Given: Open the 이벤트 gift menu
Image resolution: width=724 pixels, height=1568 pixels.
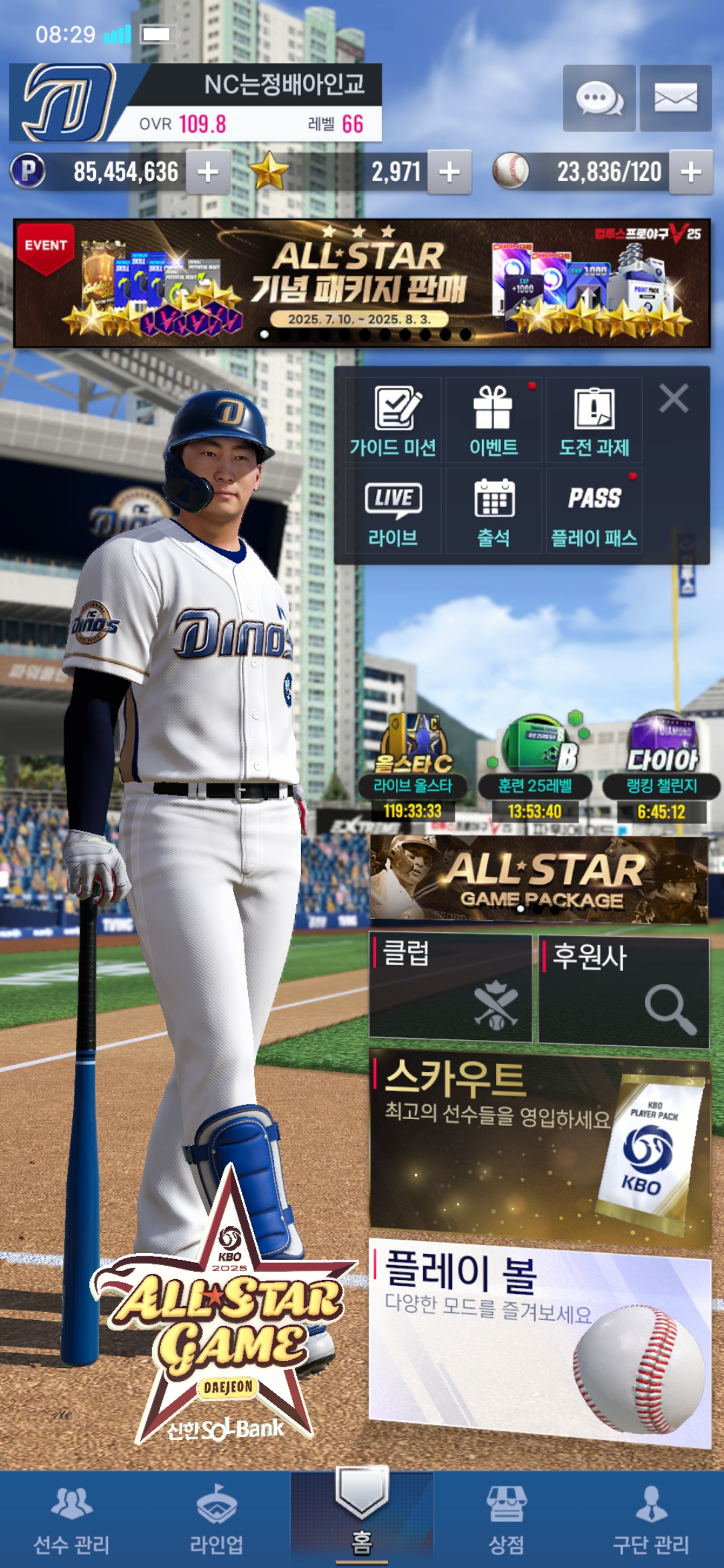Looking at the screenshot, I should pos(493,420).
